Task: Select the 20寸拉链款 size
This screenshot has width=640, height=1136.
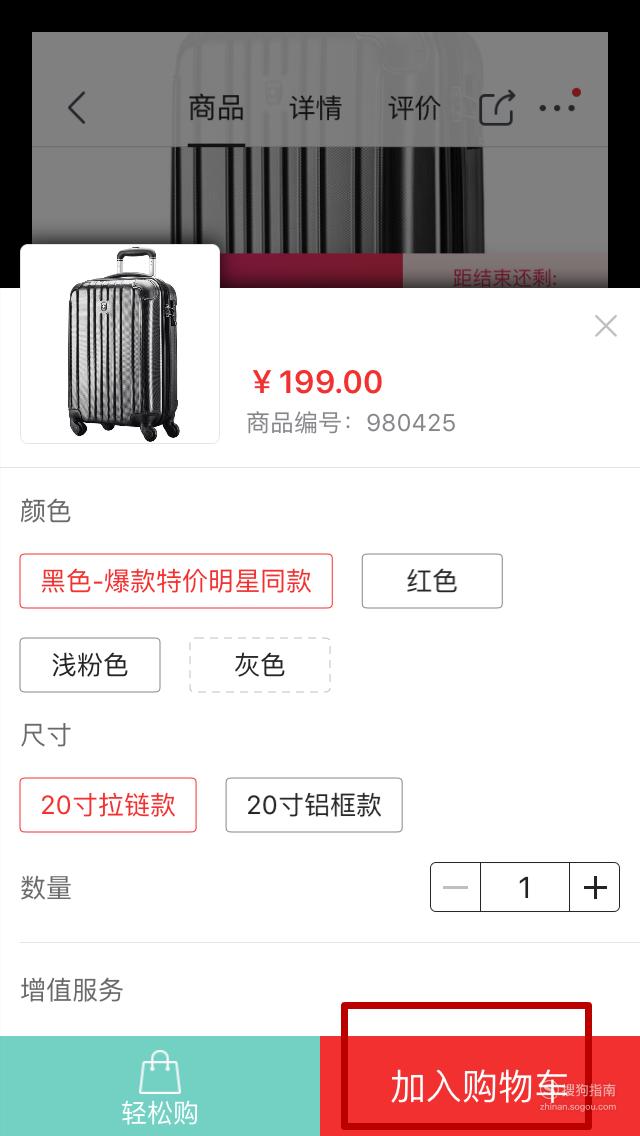Action: pos(108,805)
